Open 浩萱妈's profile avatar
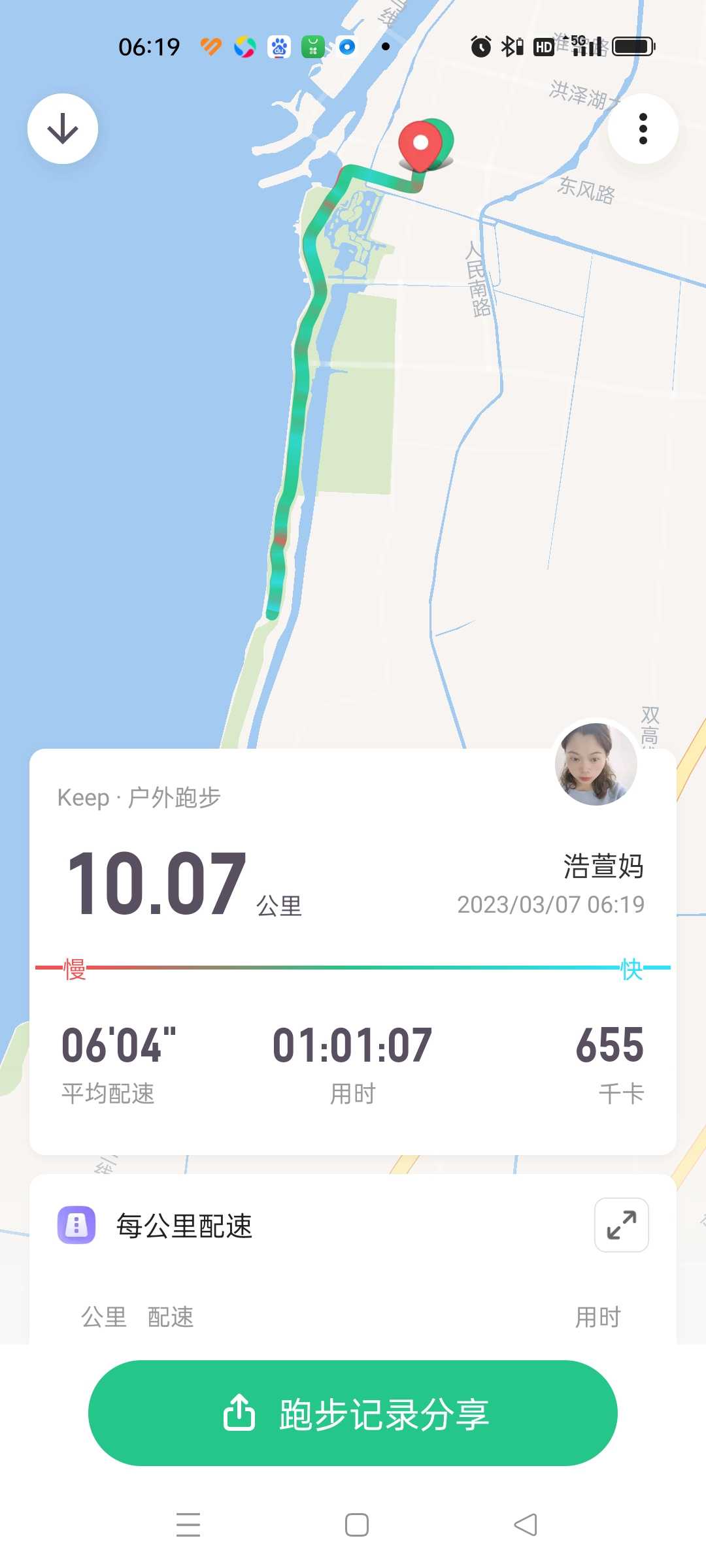 [x=596, y=763]
